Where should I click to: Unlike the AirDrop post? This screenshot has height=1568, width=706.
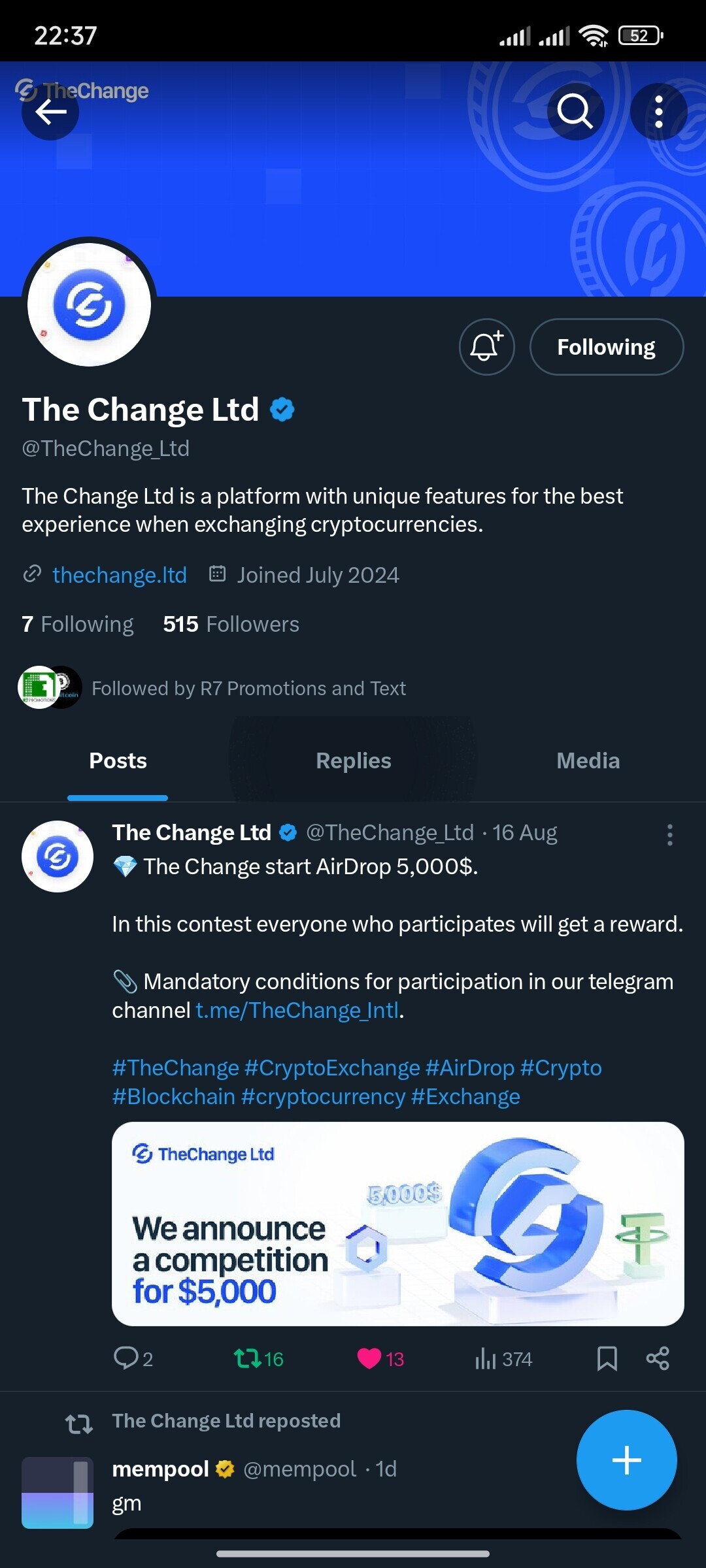pyautogui.click(x=380, y=1359)
